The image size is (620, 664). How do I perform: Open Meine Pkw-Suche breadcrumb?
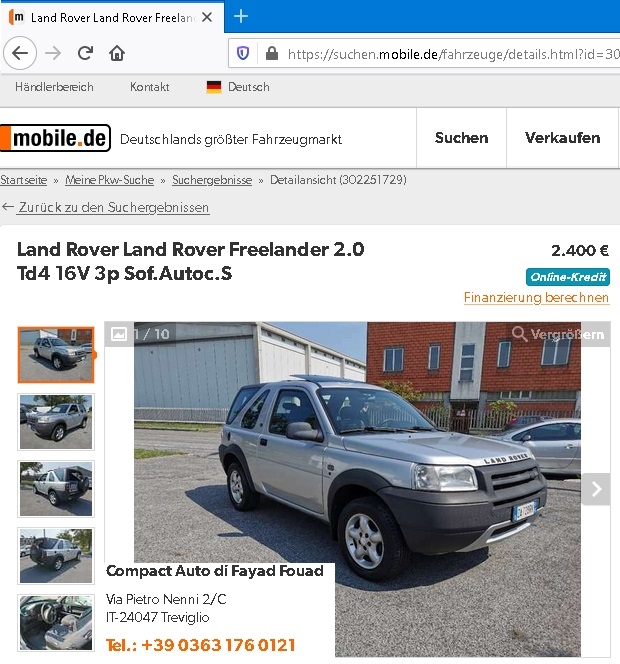[x=109, y=180]
